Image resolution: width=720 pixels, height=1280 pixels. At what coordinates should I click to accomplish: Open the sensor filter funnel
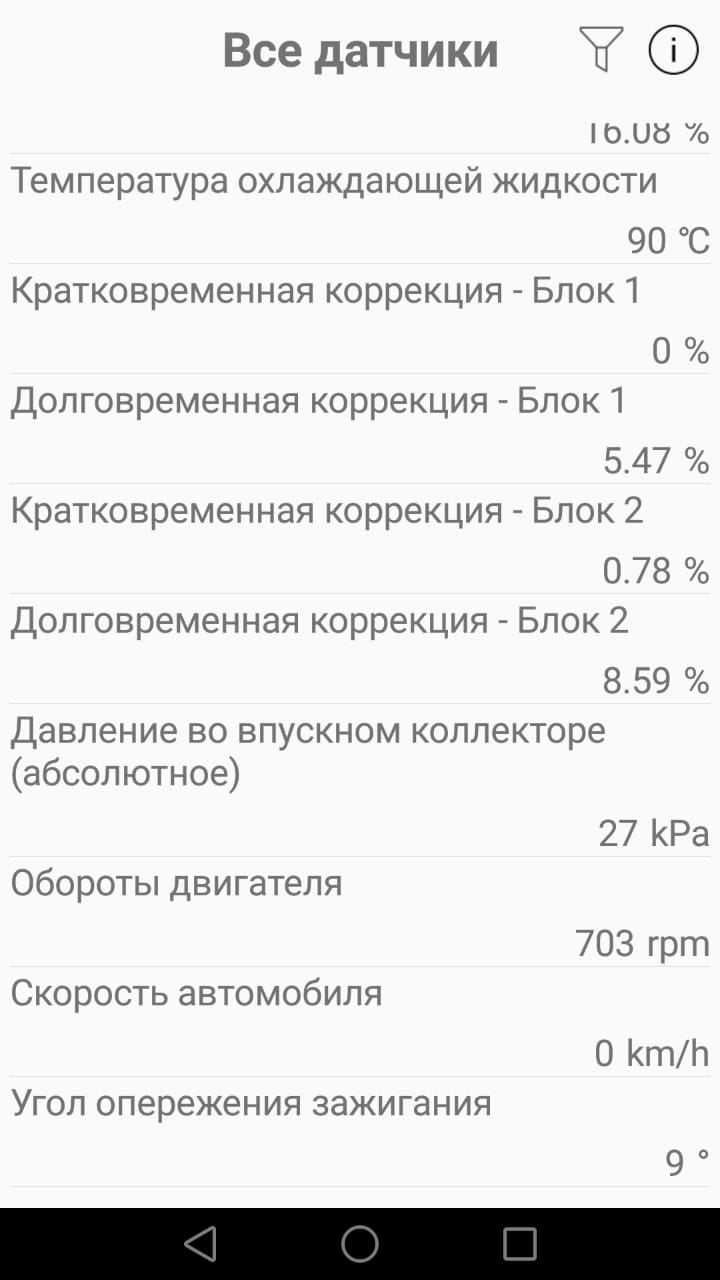click(600, 49)
